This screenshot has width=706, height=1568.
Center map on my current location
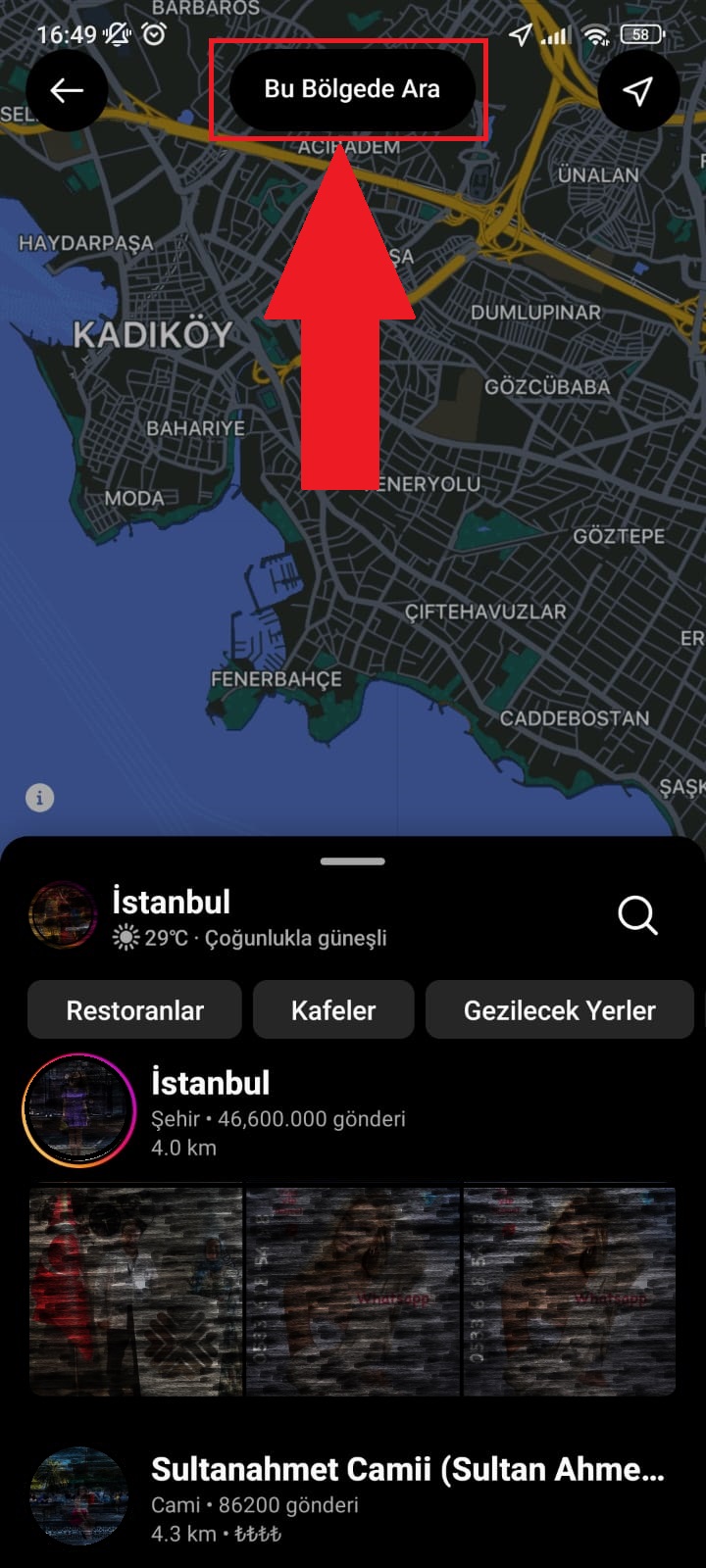pos(638,91)
